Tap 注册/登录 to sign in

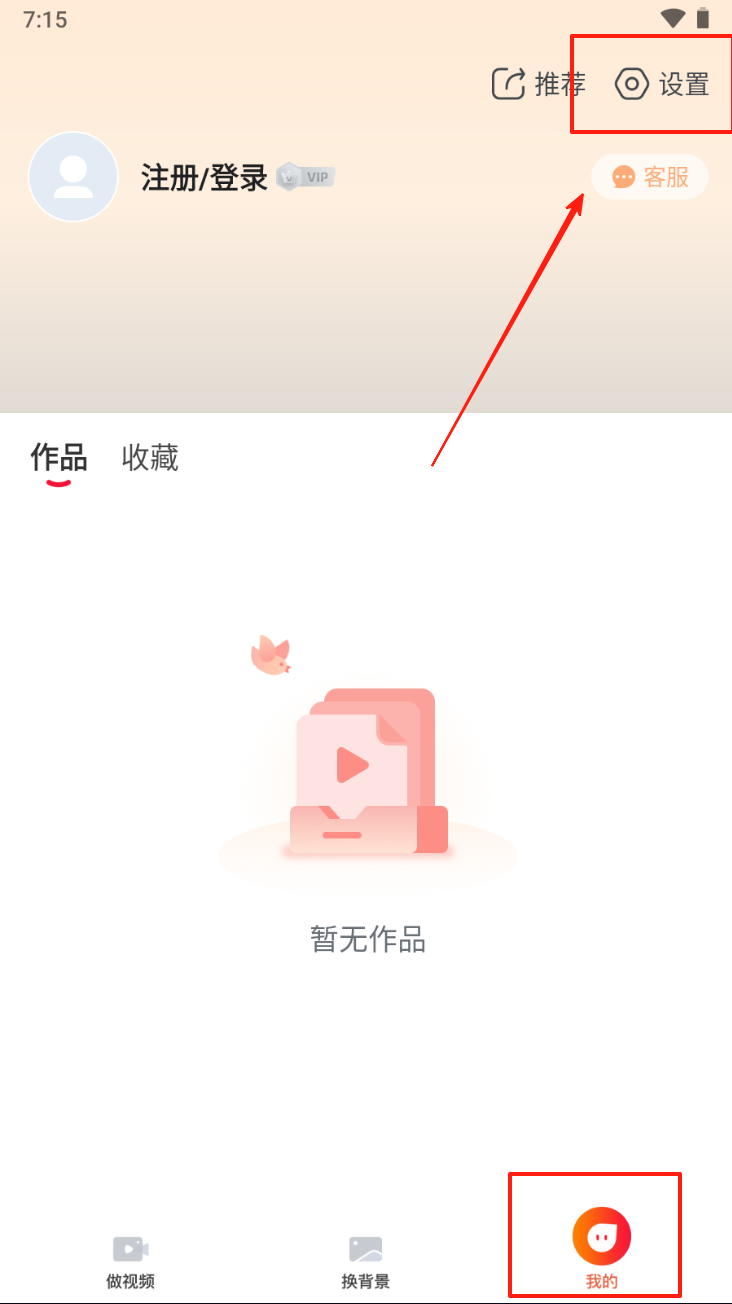point(204,178)
